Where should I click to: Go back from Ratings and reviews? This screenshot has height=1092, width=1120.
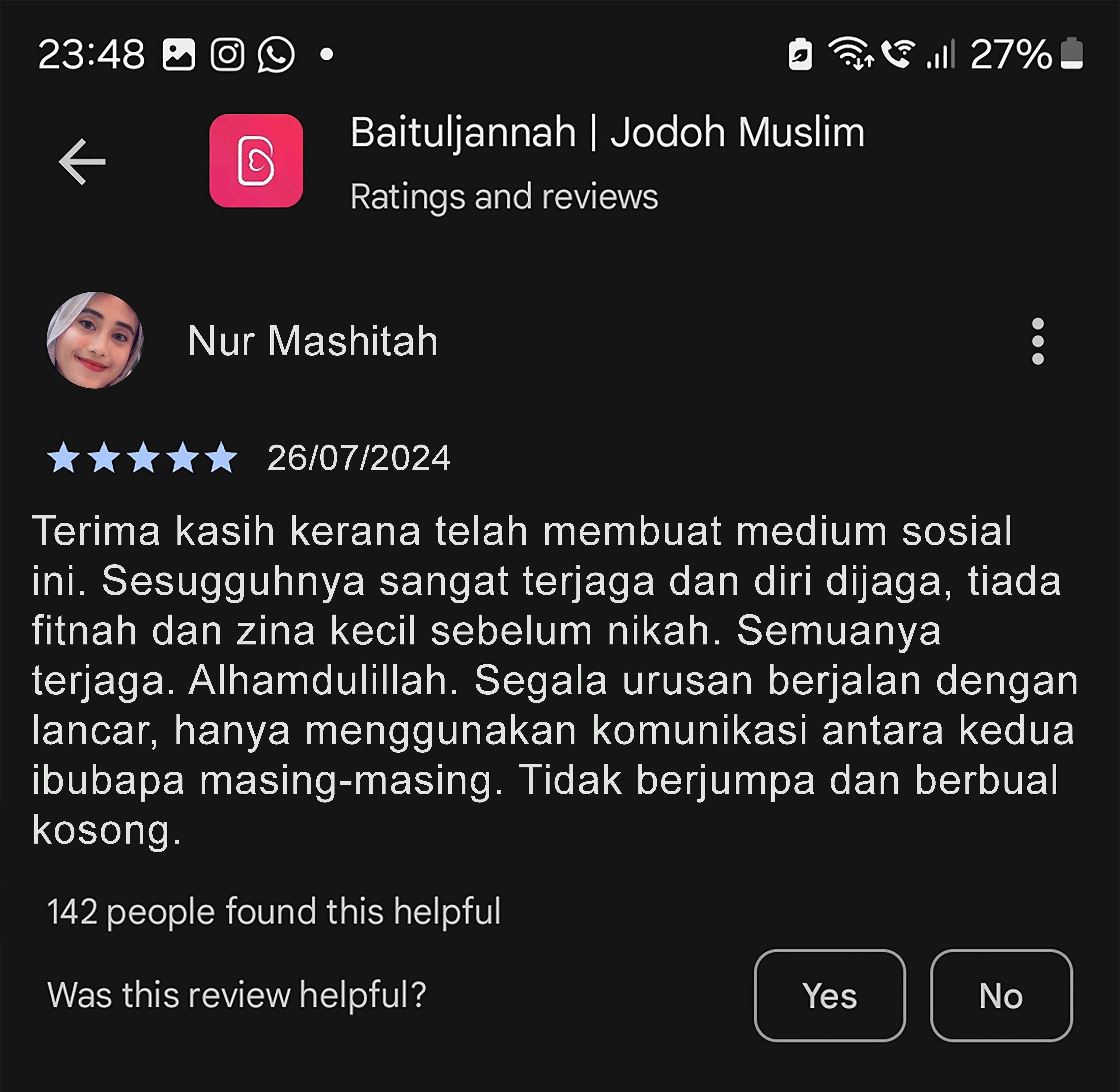pos(83,162)
